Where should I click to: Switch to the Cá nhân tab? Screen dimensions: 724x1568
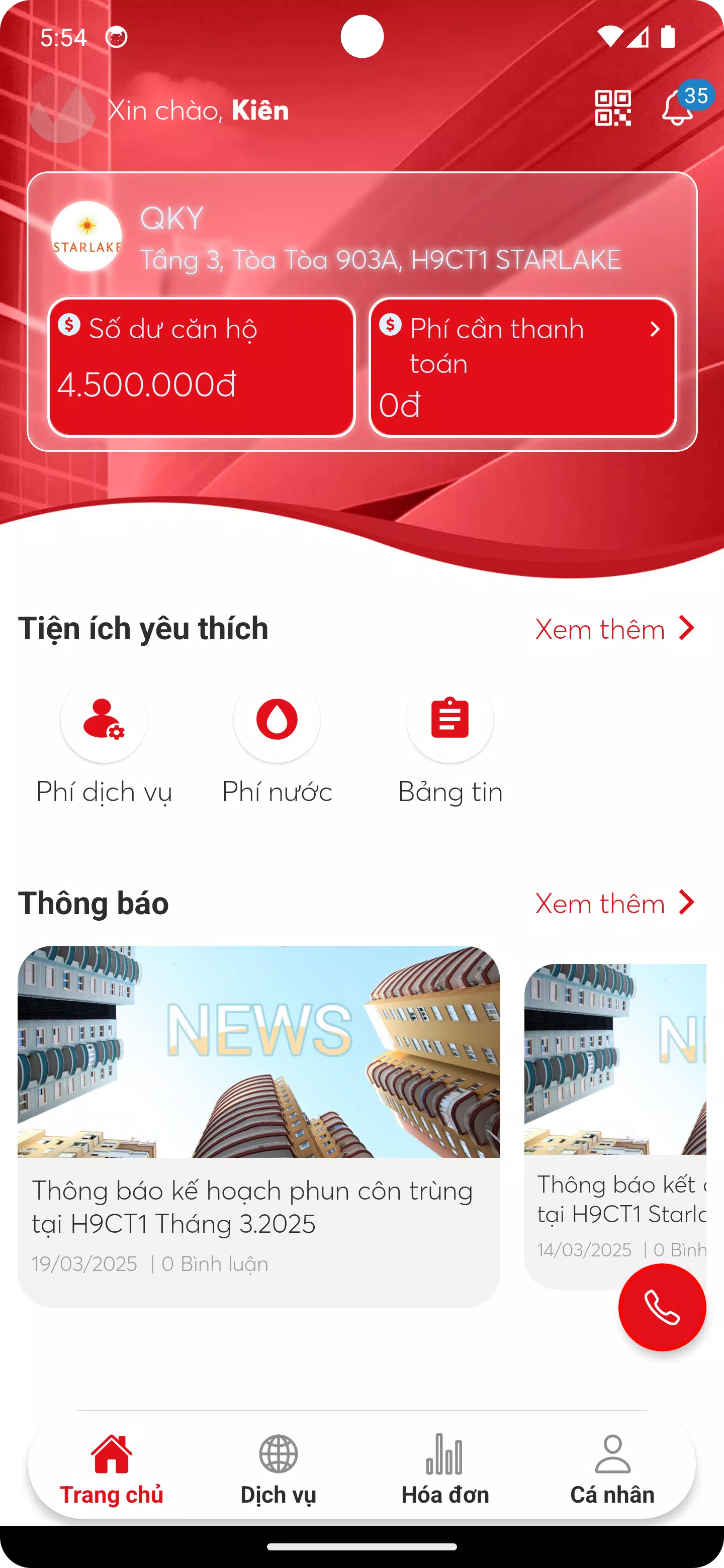(612, 1473)
